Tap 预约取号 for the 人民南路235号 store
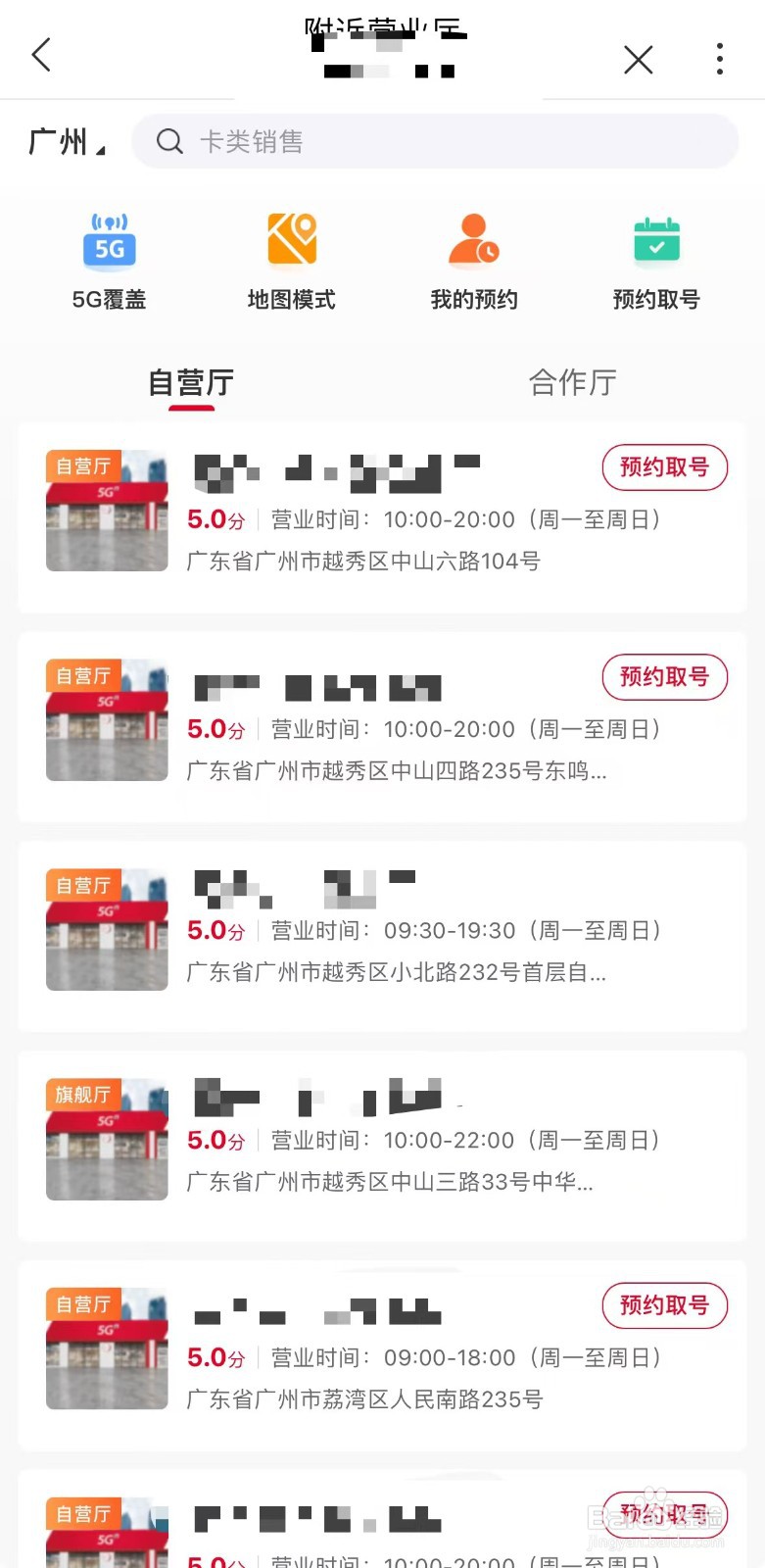Screen dimensions: 765x1568 pos(664,1305)
